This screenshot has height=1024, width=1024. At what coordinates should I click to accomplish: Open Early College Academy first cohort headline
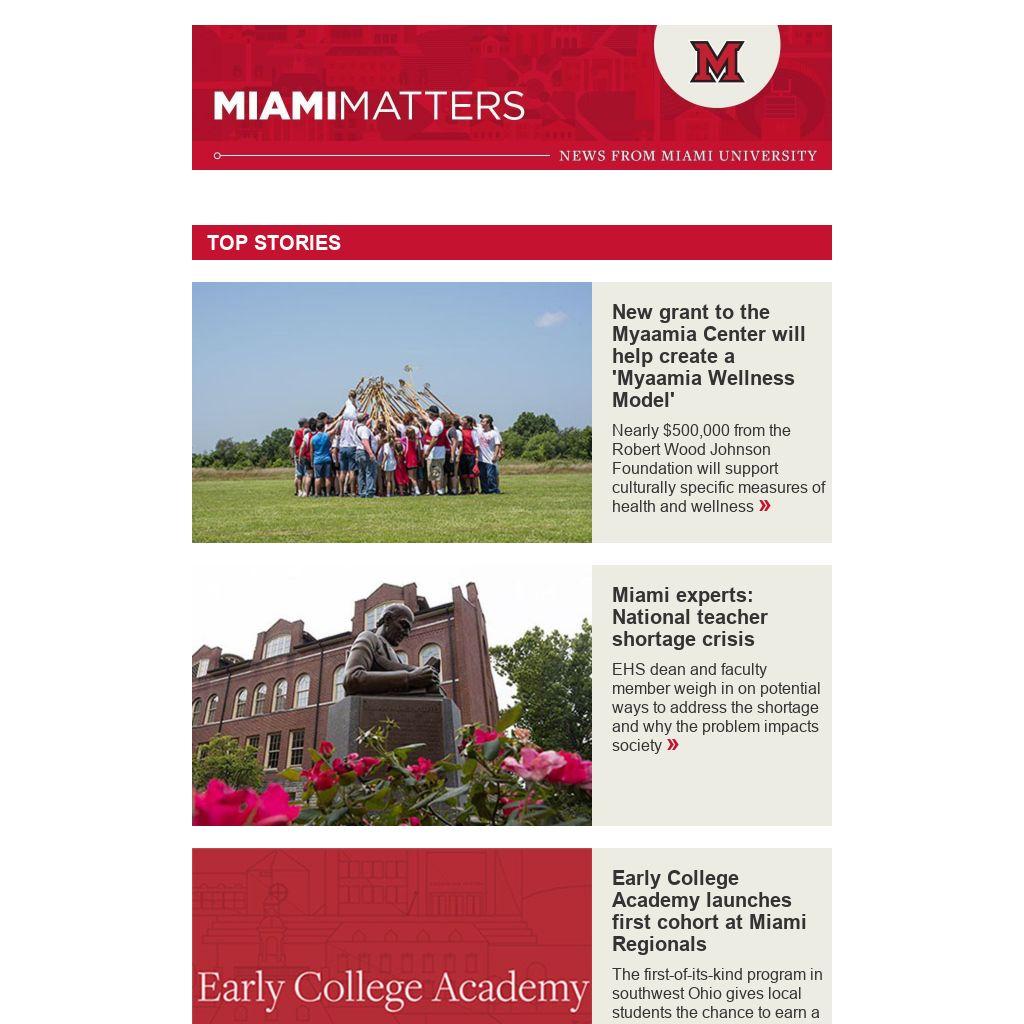point(709,910)
